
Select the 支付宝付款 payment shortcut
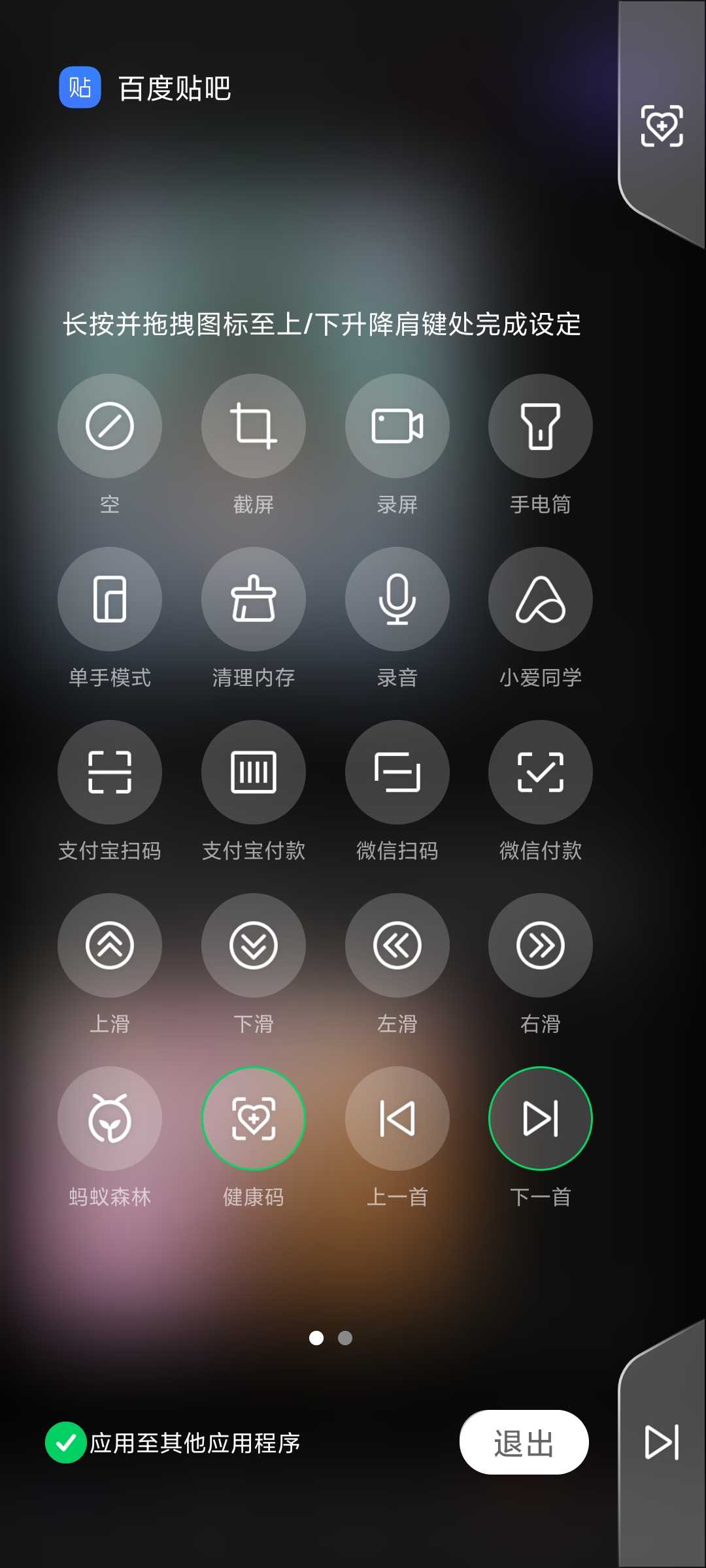pos(253,772)
